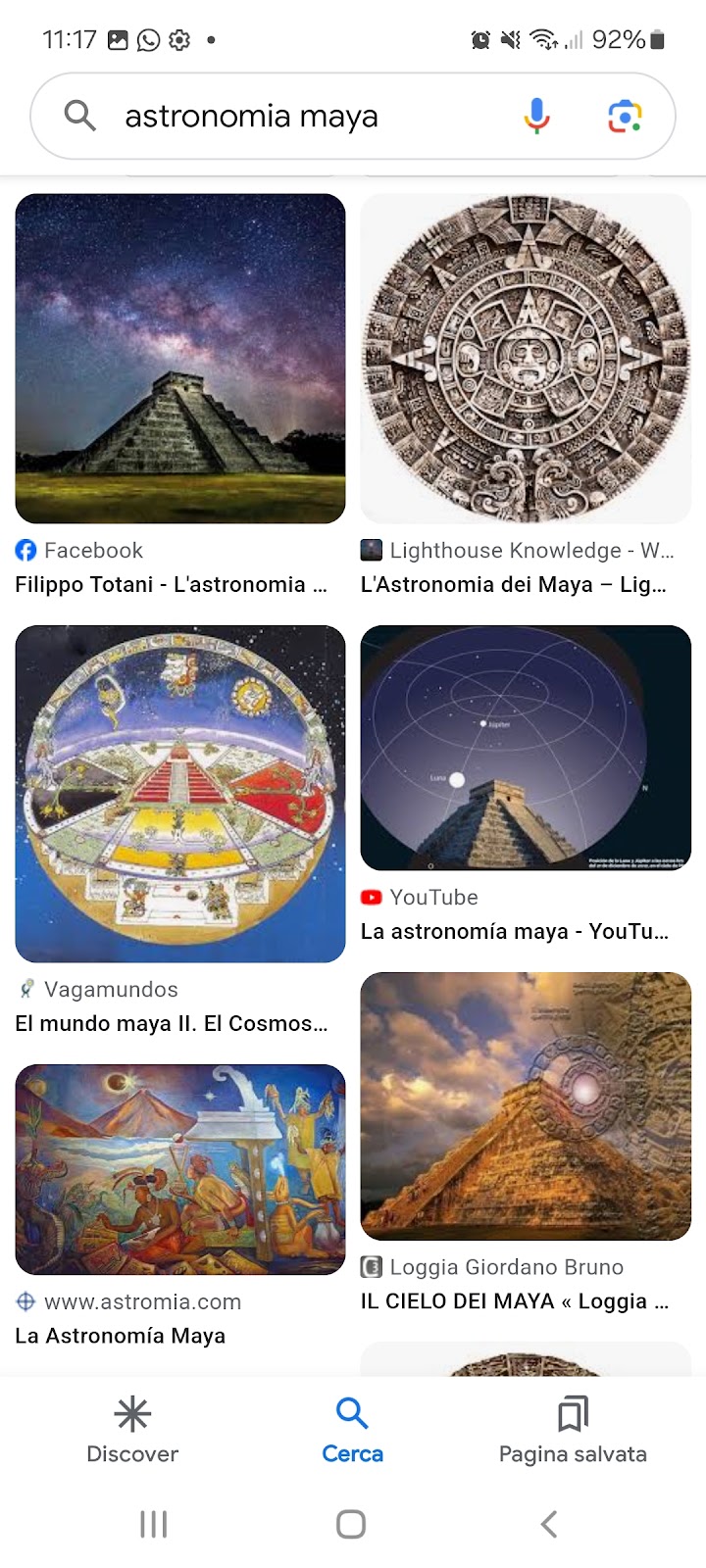This screenshot has height=1568, width=706.
Task: Open the Facebook result by Filippo Totani
Action: click(x=180, y=359)
